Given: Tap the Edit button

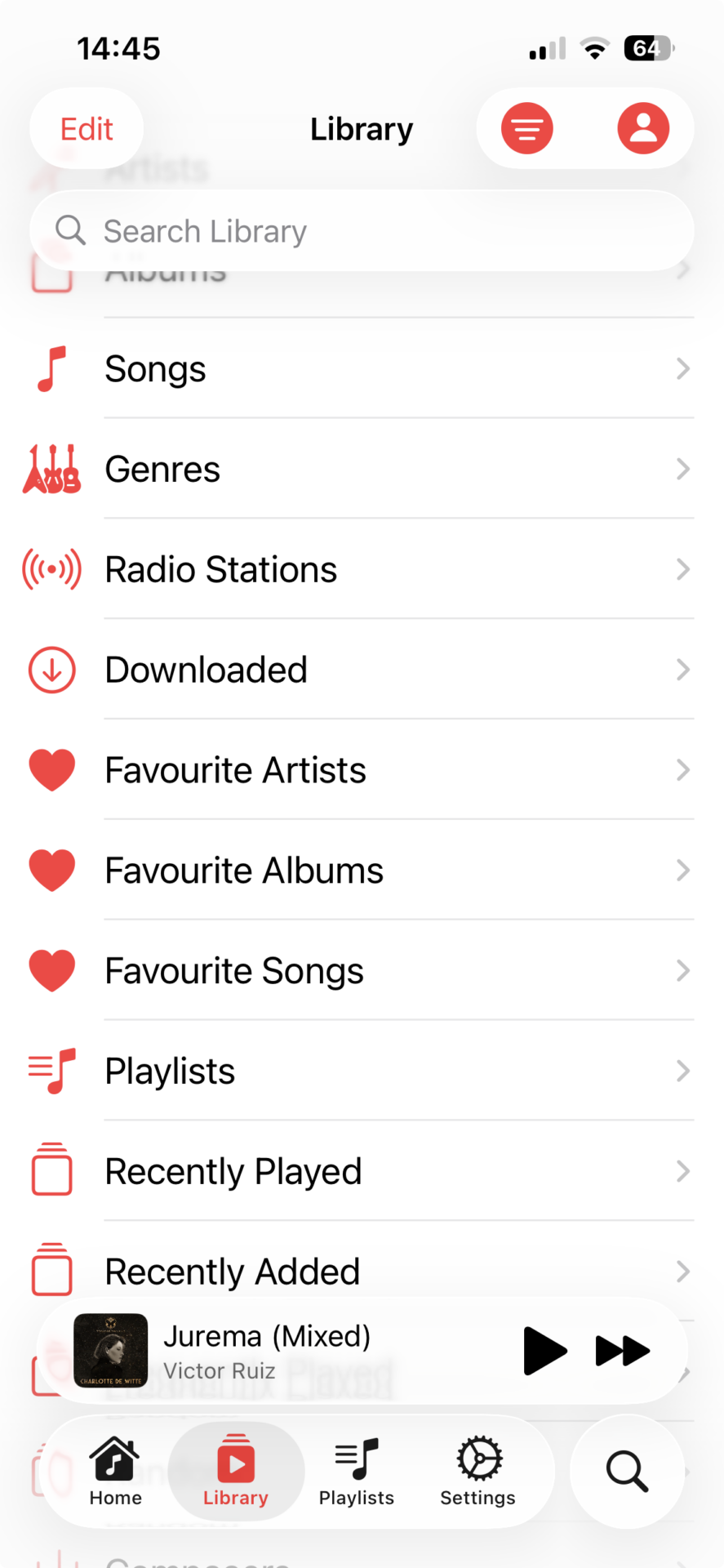Looking at the screenshot, I should (x=87, y=129).
